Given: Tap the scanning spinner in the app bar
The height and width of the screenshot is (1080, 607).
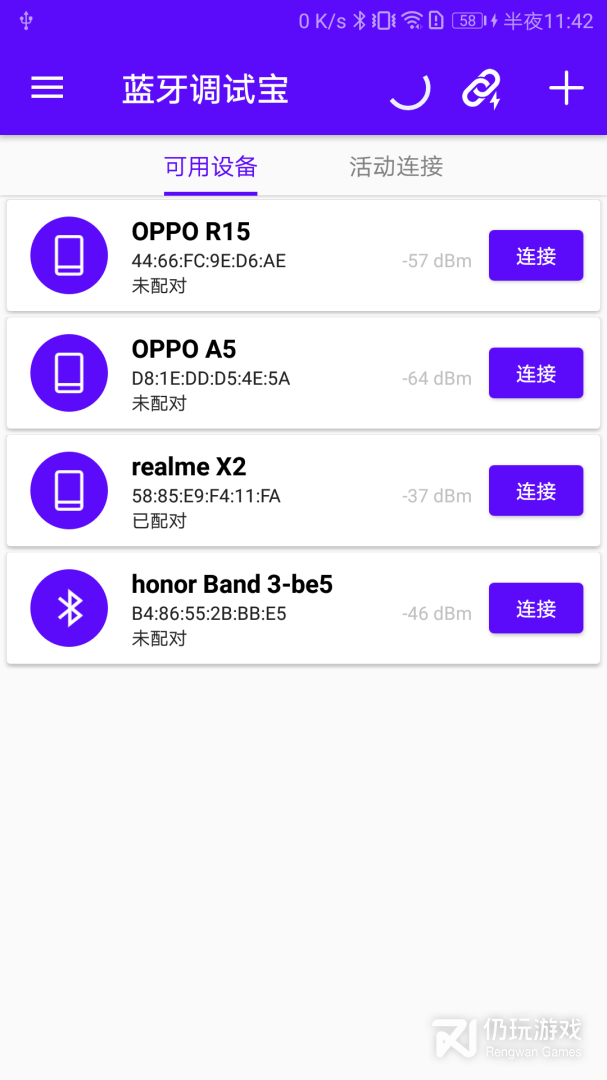Looking at the screenshot, I should tap(409, 90).
